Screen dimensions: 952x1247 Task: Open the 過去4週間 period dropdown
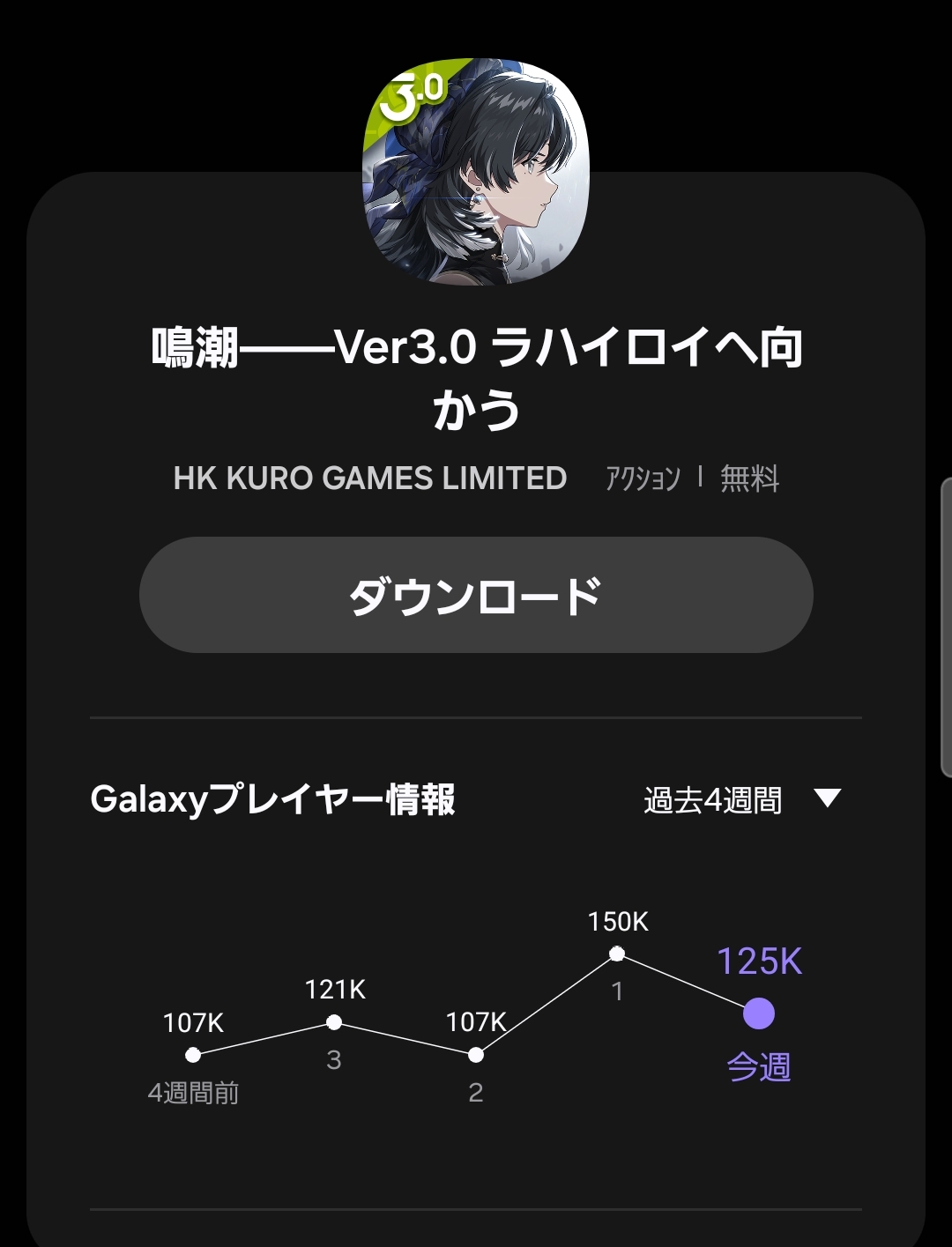(x=741, y=800)
